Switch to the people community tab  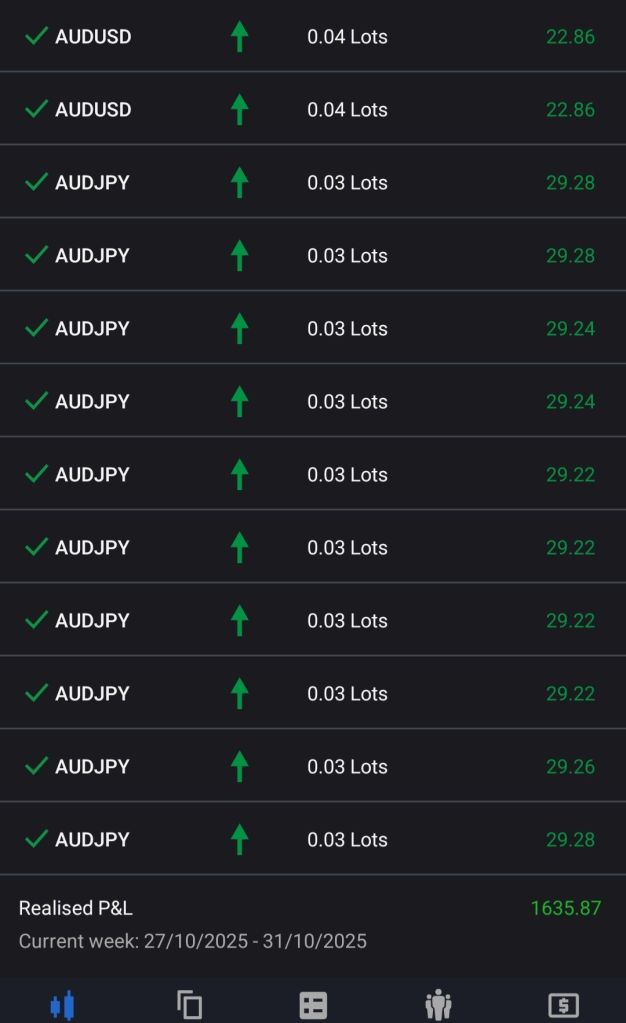438,1004
